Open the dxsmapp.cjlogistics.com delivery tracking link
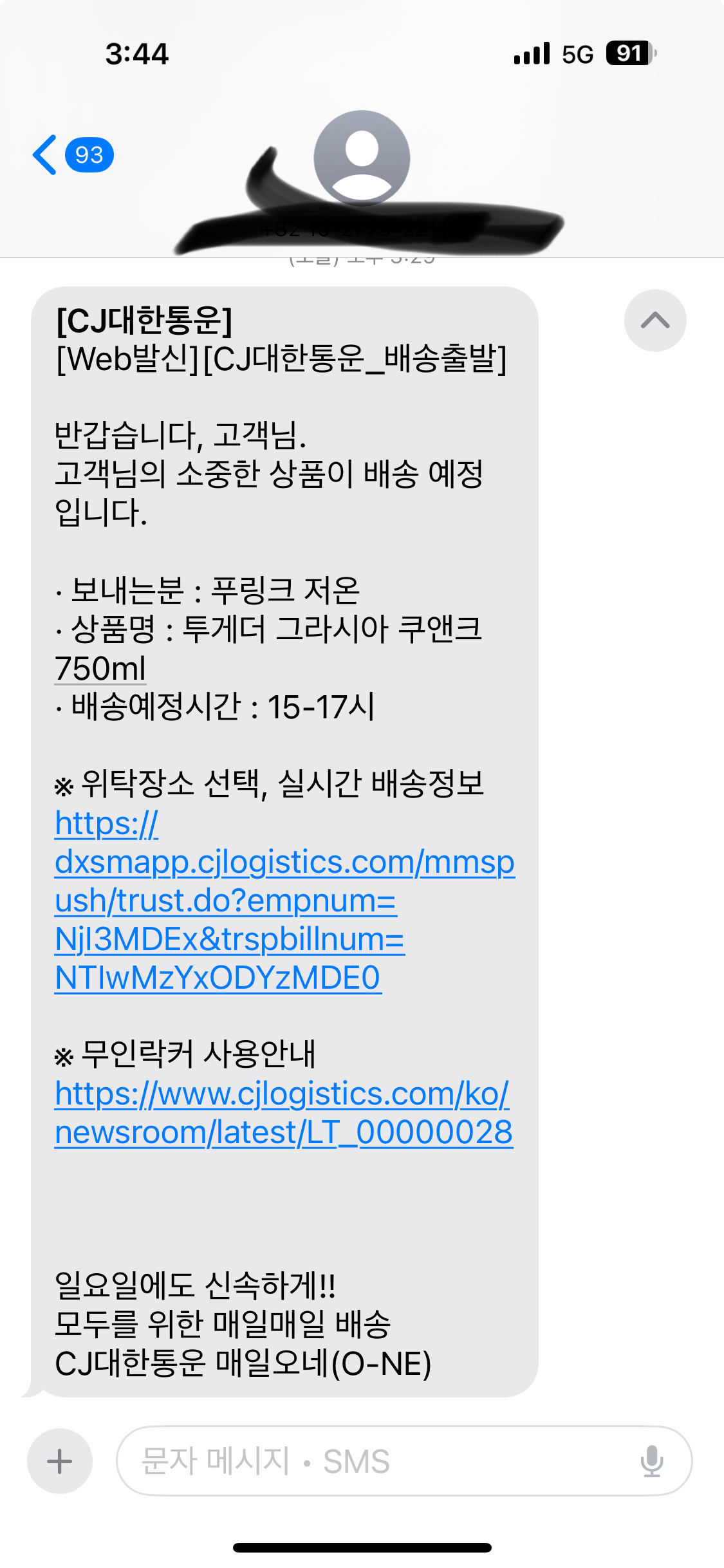Viewport: 724px width, 1568px height. click(x=284, y=901)
